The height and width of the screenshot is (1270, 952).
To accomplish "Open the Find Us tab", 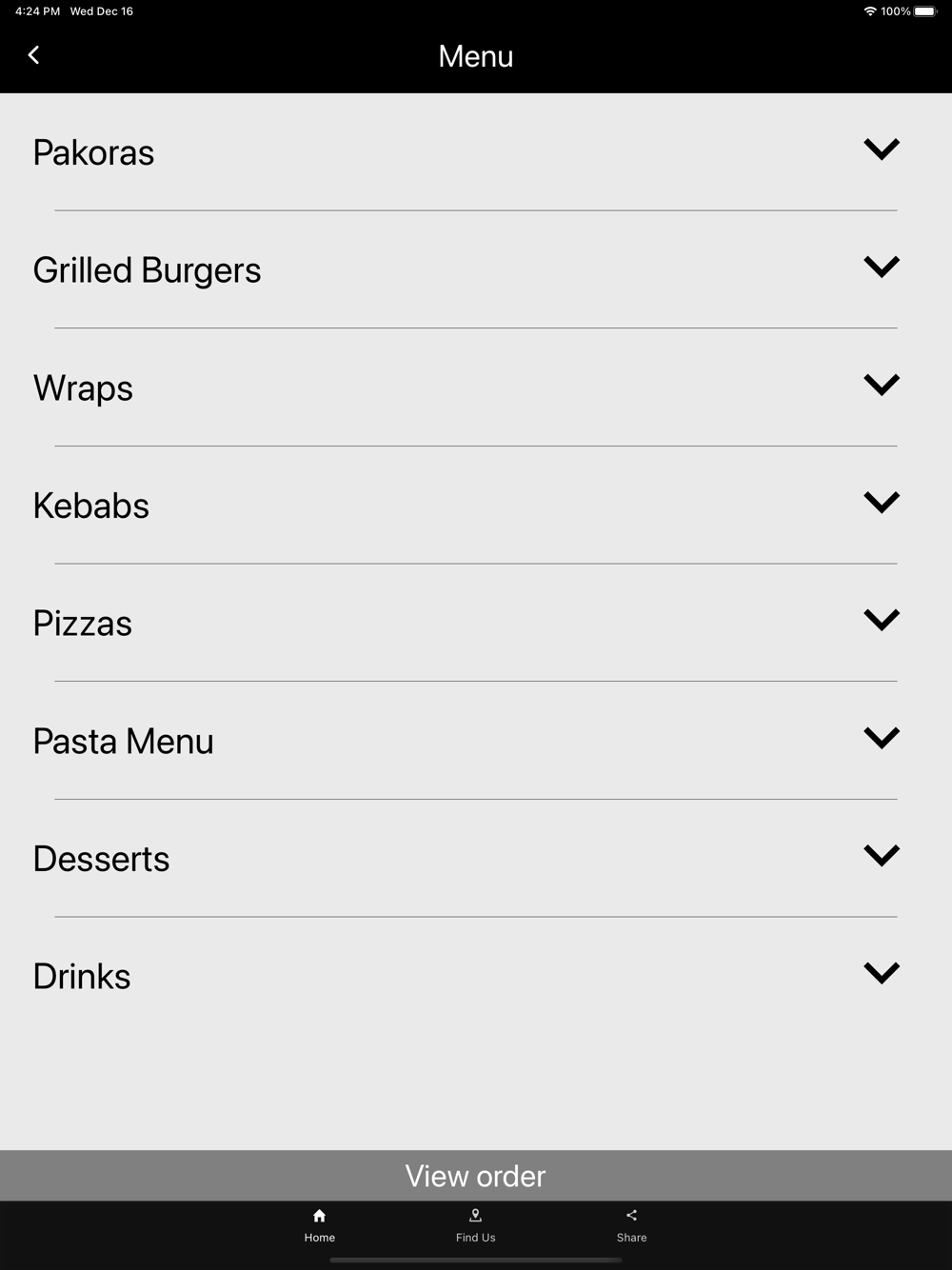I will (475, 1225).
